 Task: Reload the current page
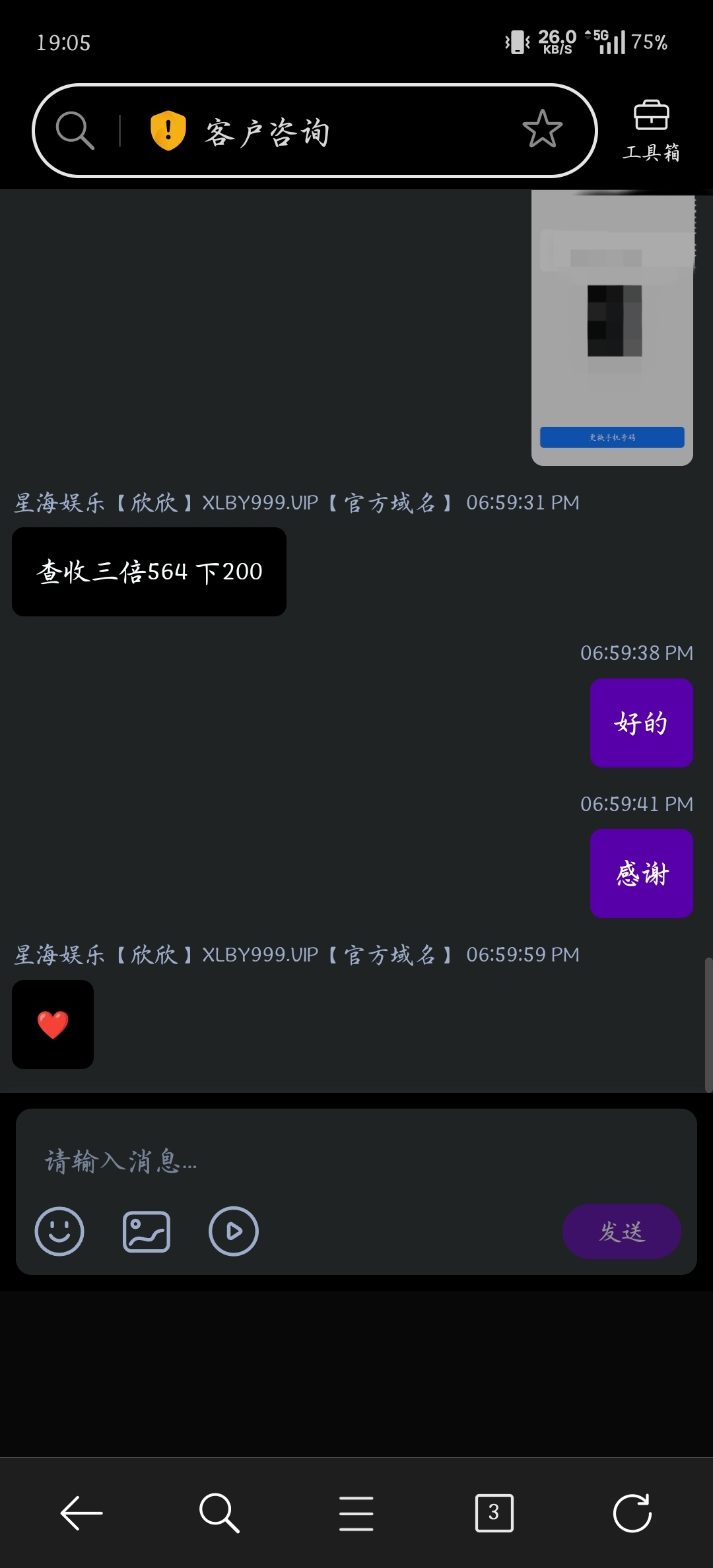[x=632, y=1512]
